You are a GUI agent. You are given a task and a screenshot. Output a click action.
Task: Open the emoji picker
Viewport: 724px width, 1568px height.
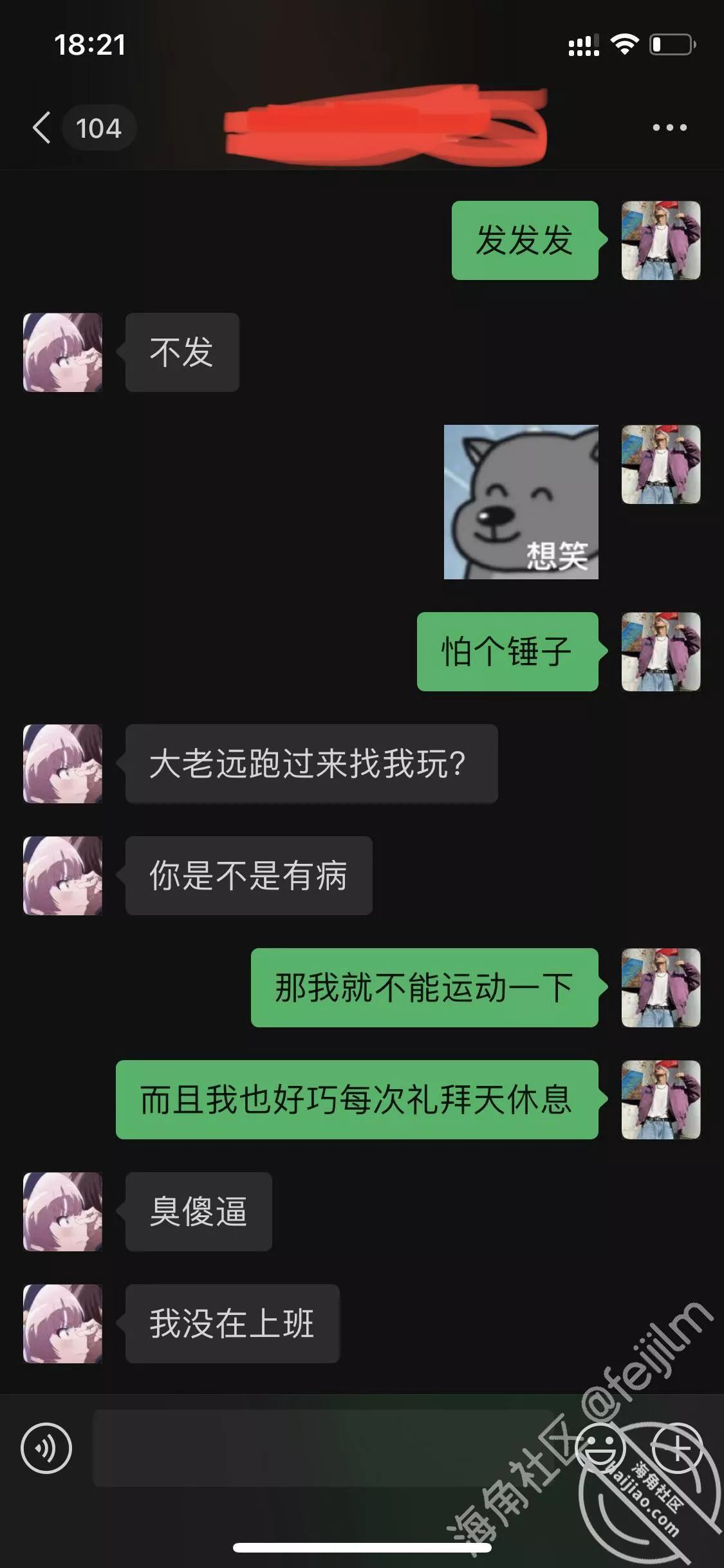600,1448
